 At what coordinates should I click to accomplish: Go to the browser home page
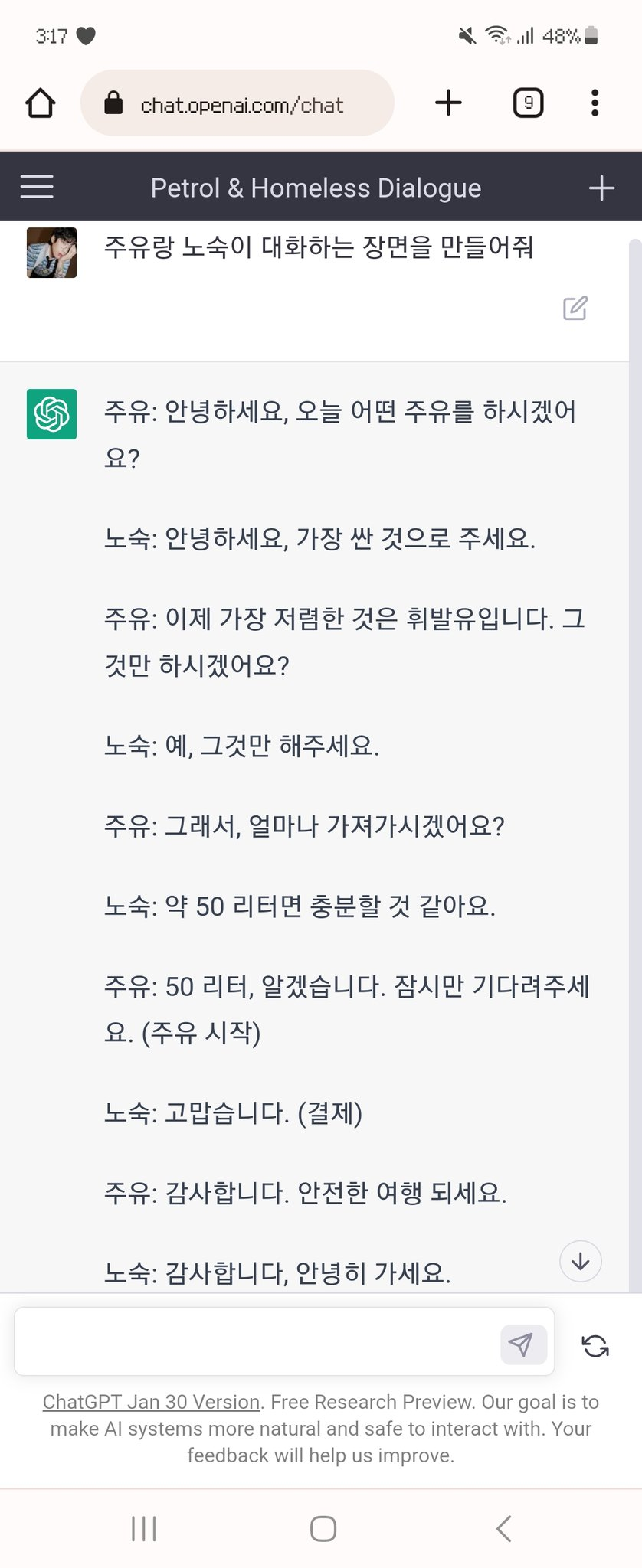41,103
